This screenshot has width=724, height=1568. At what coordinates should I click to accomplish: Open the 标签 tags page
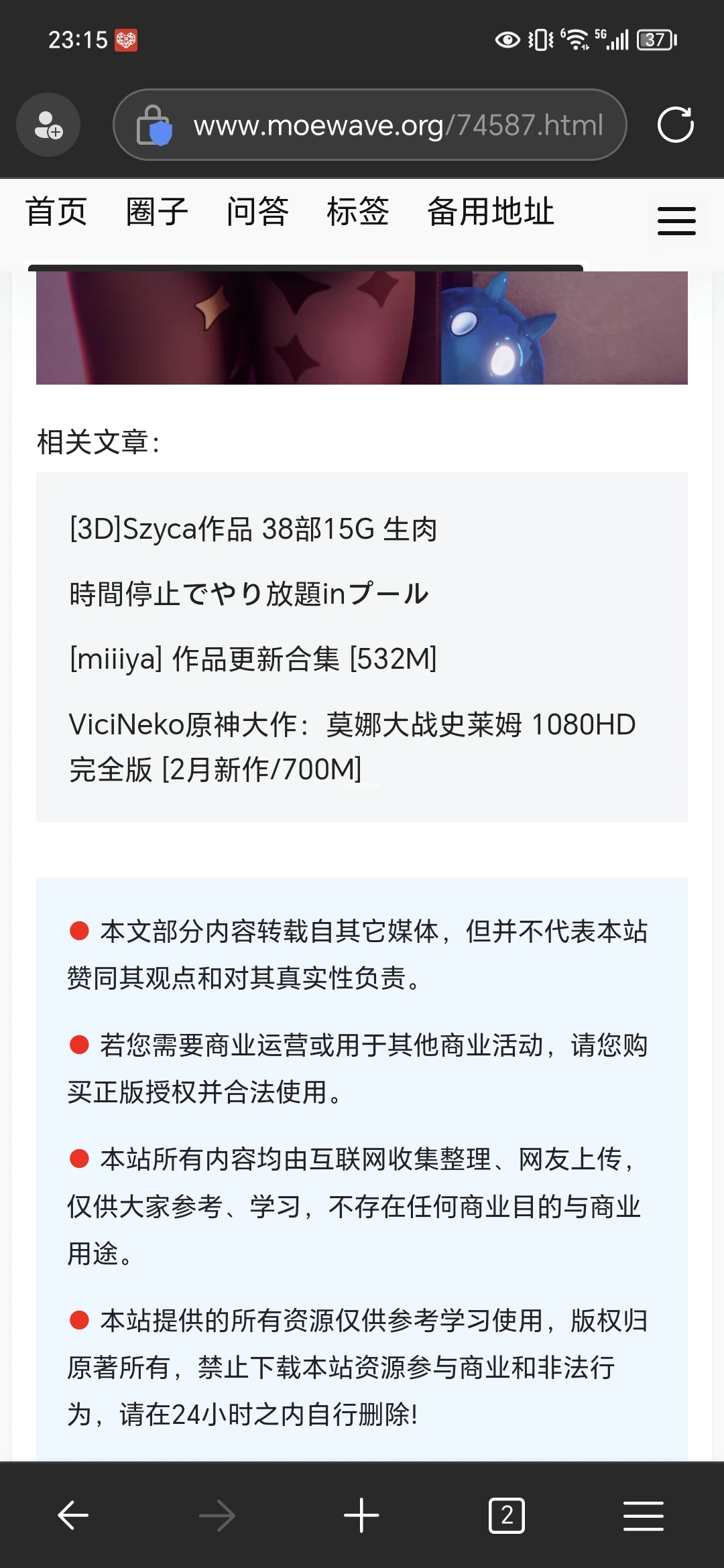(358, 212)
